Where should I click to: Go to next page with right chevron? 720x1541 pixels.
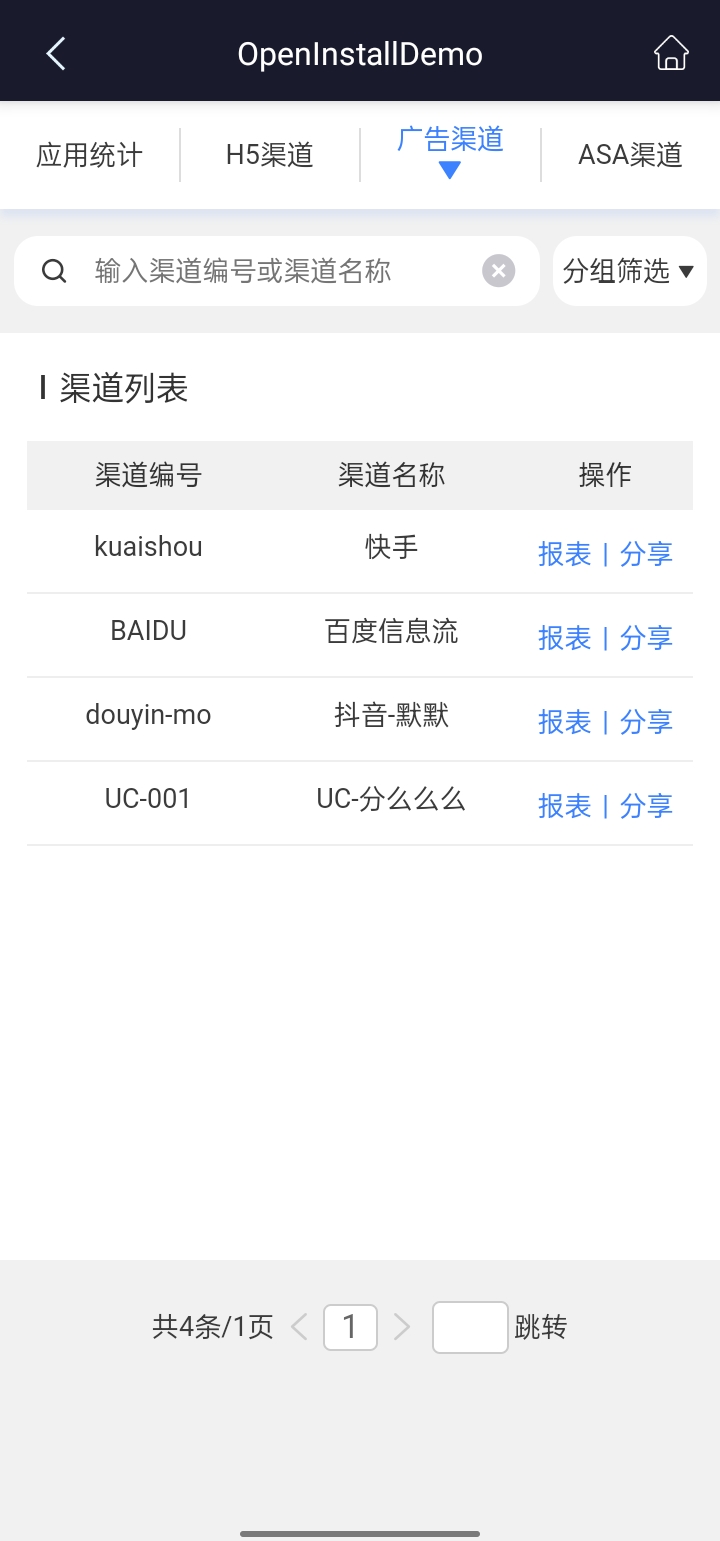[402, 1326]
